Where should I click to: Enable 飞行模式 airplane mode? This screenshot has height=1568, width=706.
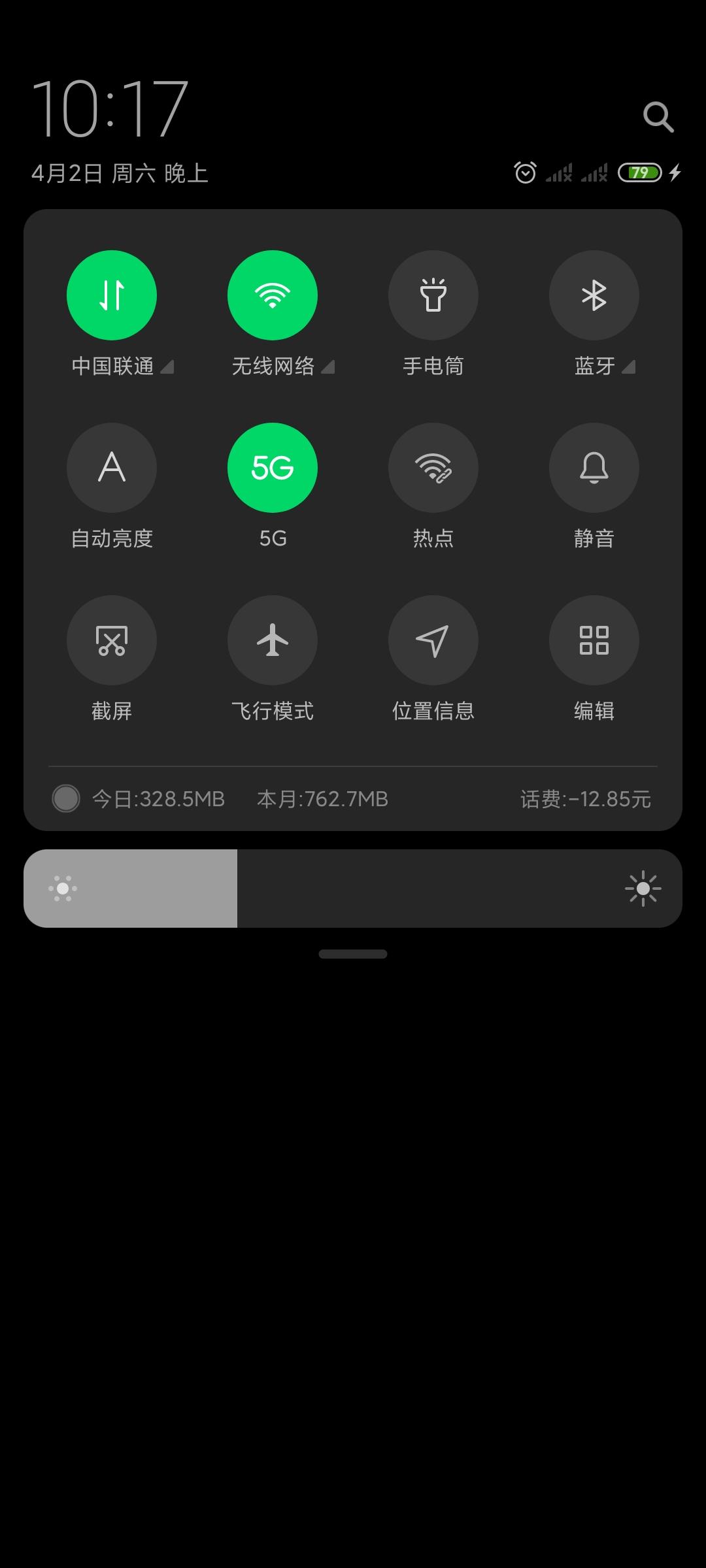click(273, 640)
